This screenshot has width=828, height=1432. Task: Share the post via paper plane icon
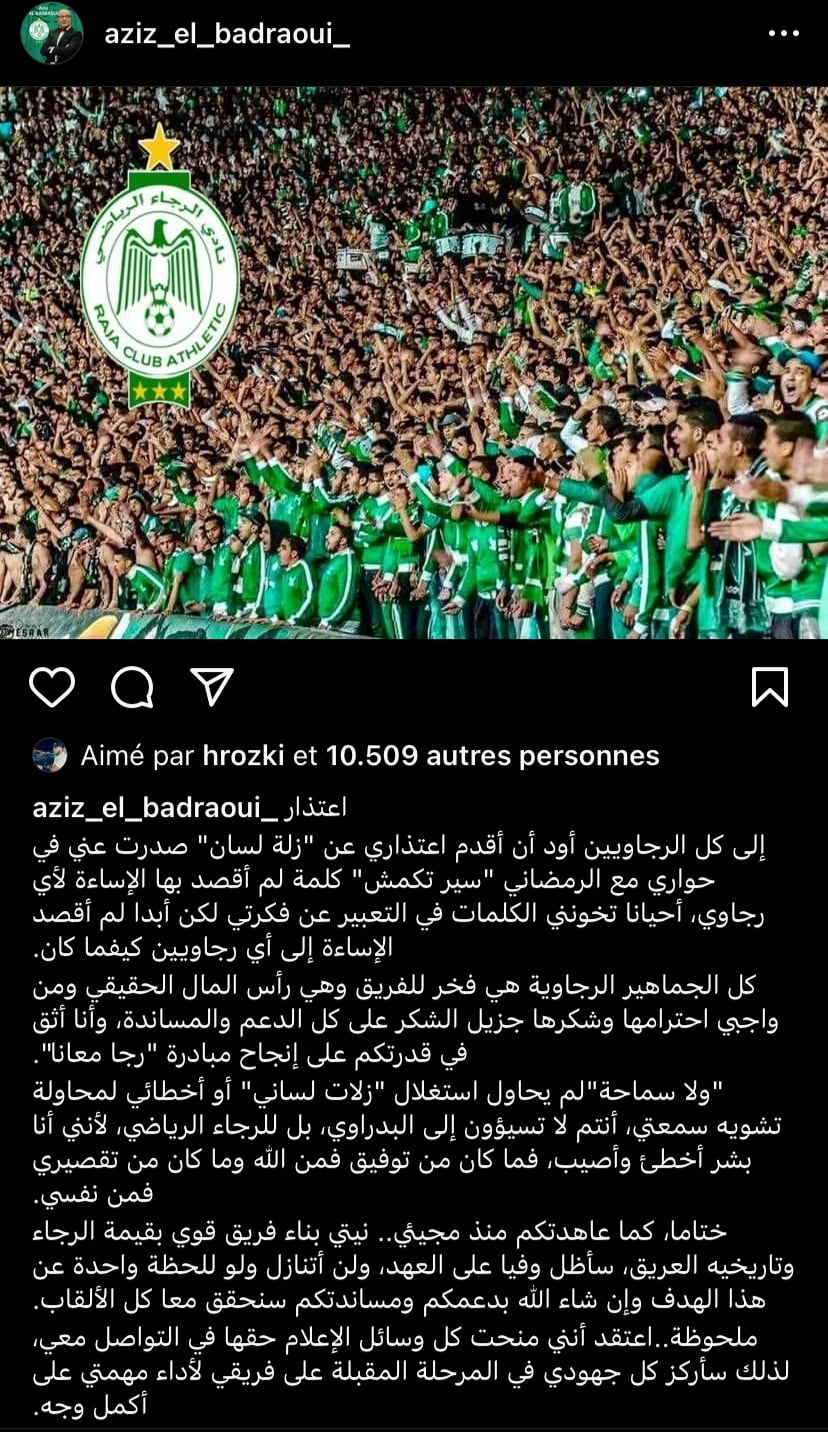[x=212, y=685]
